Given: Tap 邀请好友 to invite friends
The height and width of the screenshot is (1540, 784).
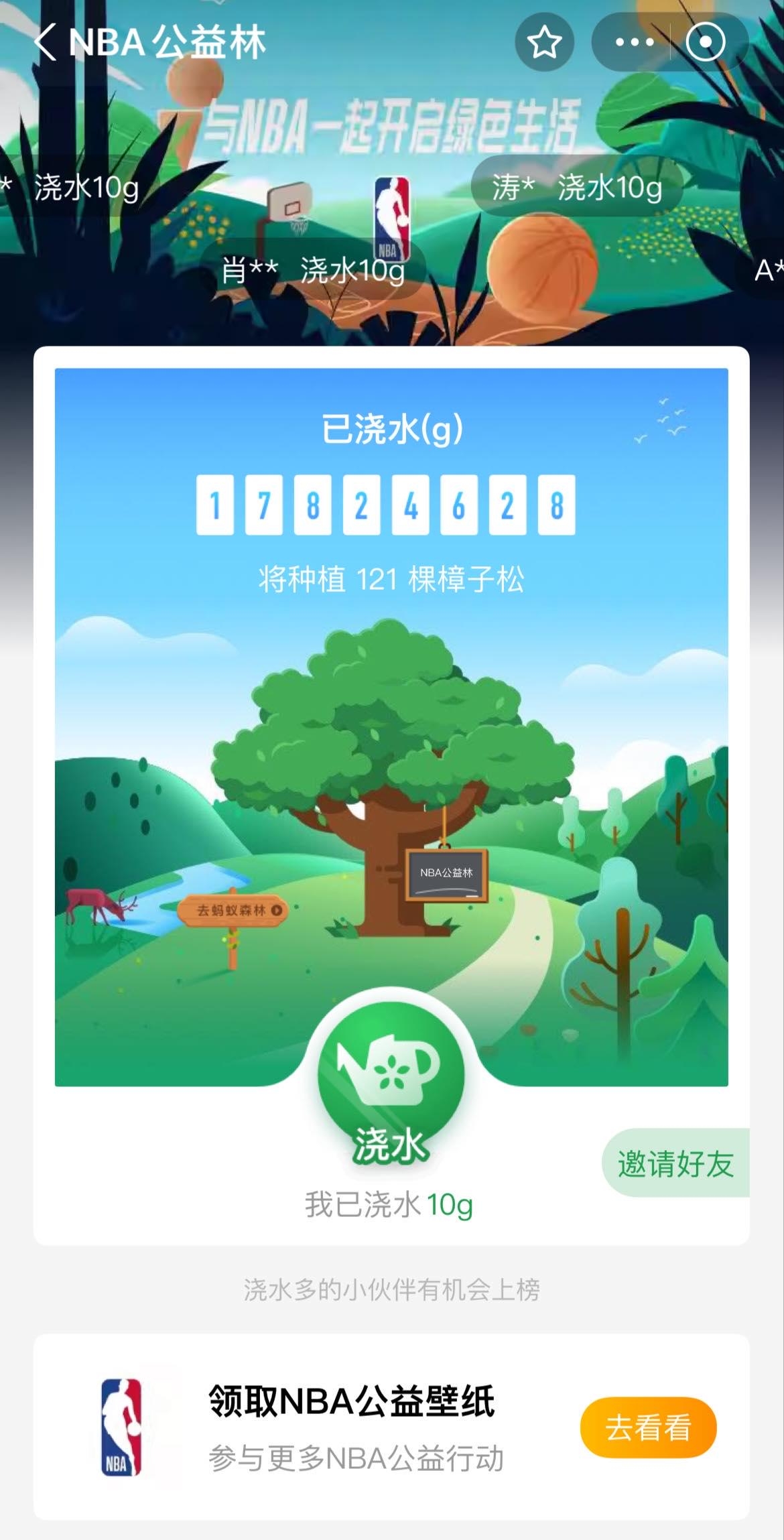Looking at the screenshot, I should (x=675, y=1164).
